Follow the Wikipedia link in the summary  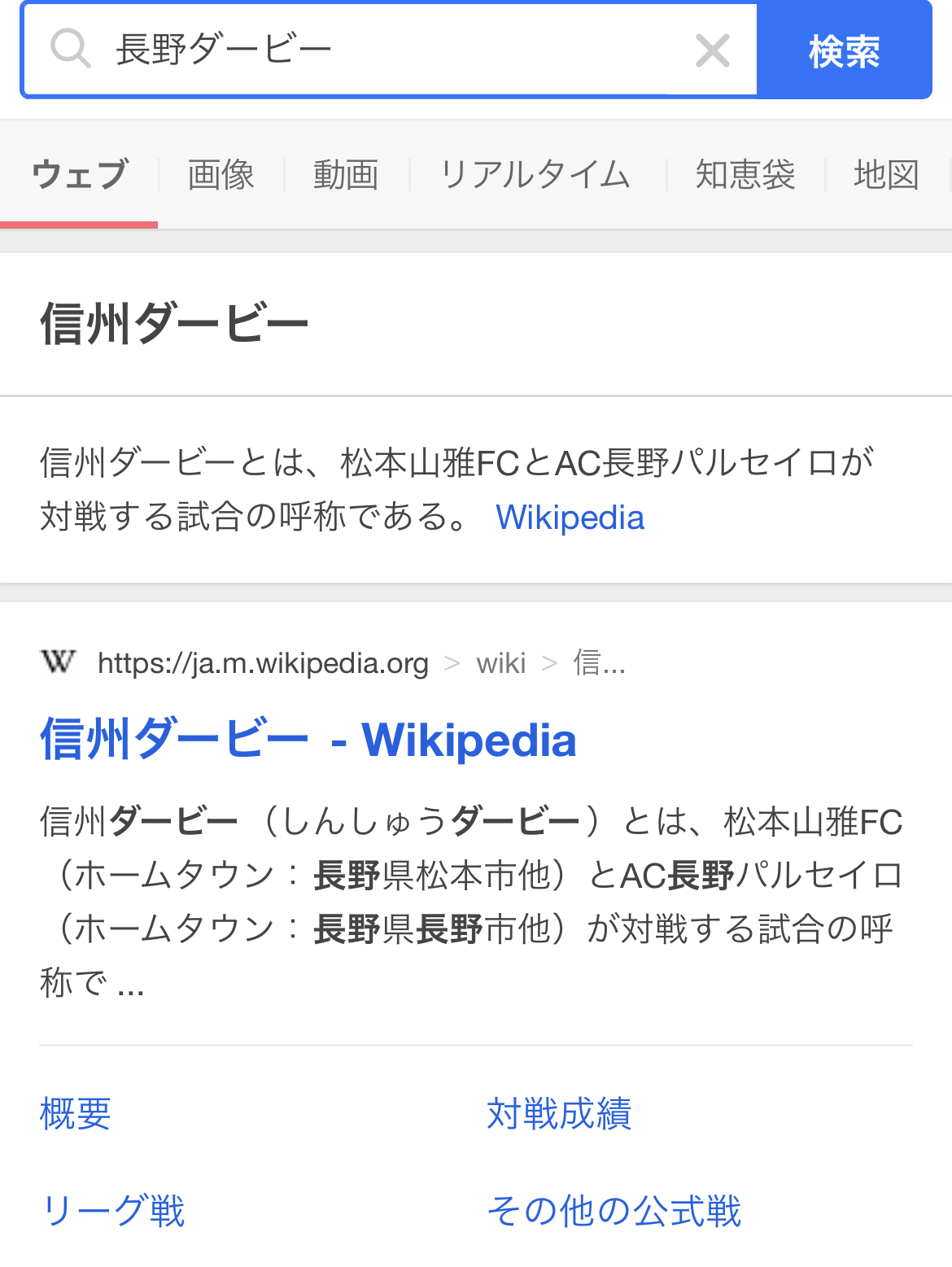coord(570,518)
